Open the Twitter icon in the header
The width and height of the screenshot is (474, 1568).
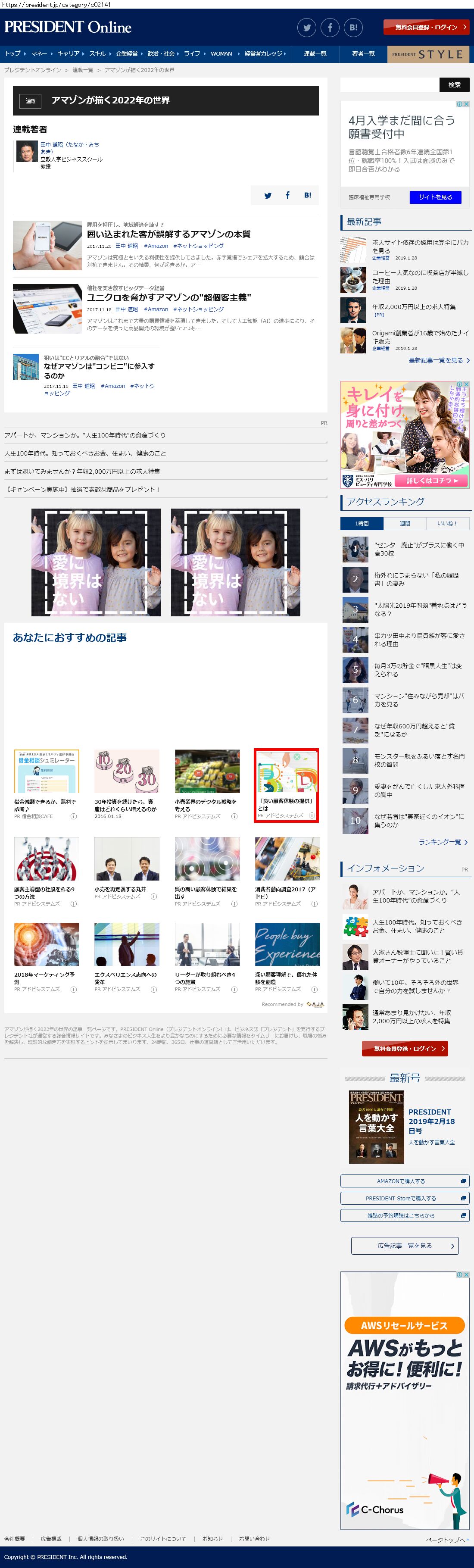pyautogui.click(x=307, y=28)
